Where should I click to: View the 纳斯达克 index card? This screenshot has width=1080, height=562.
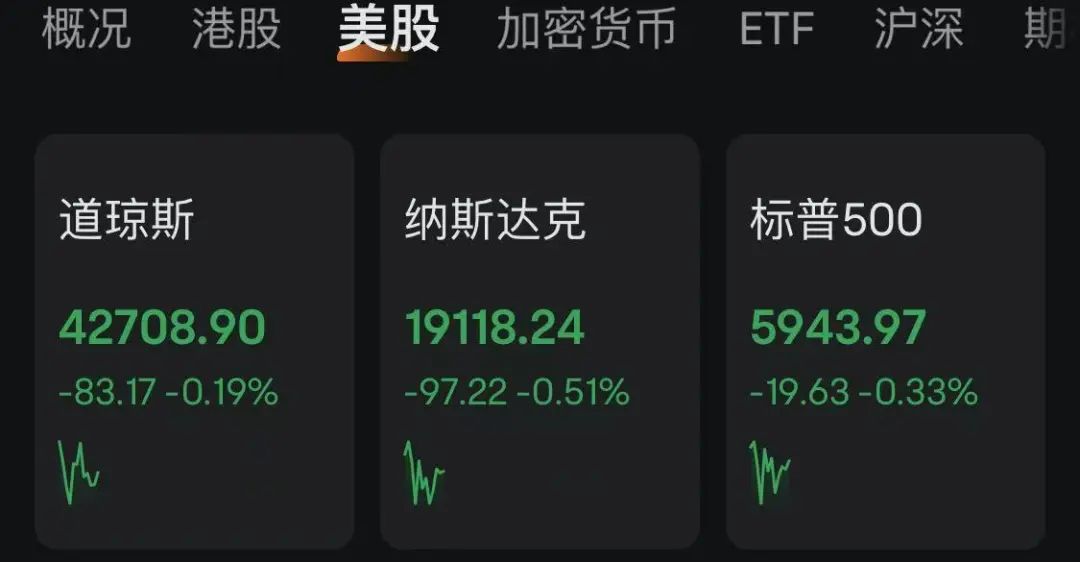click(x=539, y=342)
